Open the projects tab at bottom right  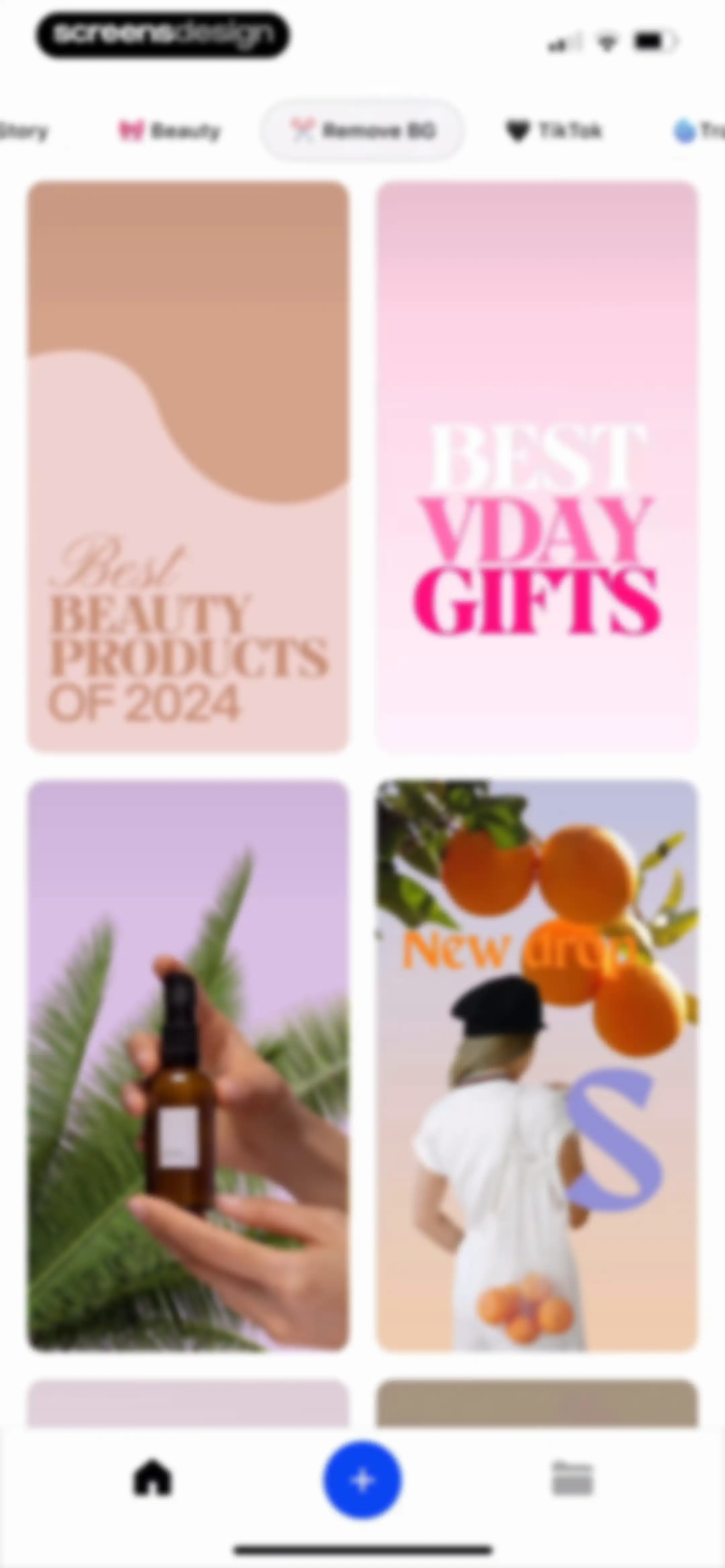tap(572, 1478)
